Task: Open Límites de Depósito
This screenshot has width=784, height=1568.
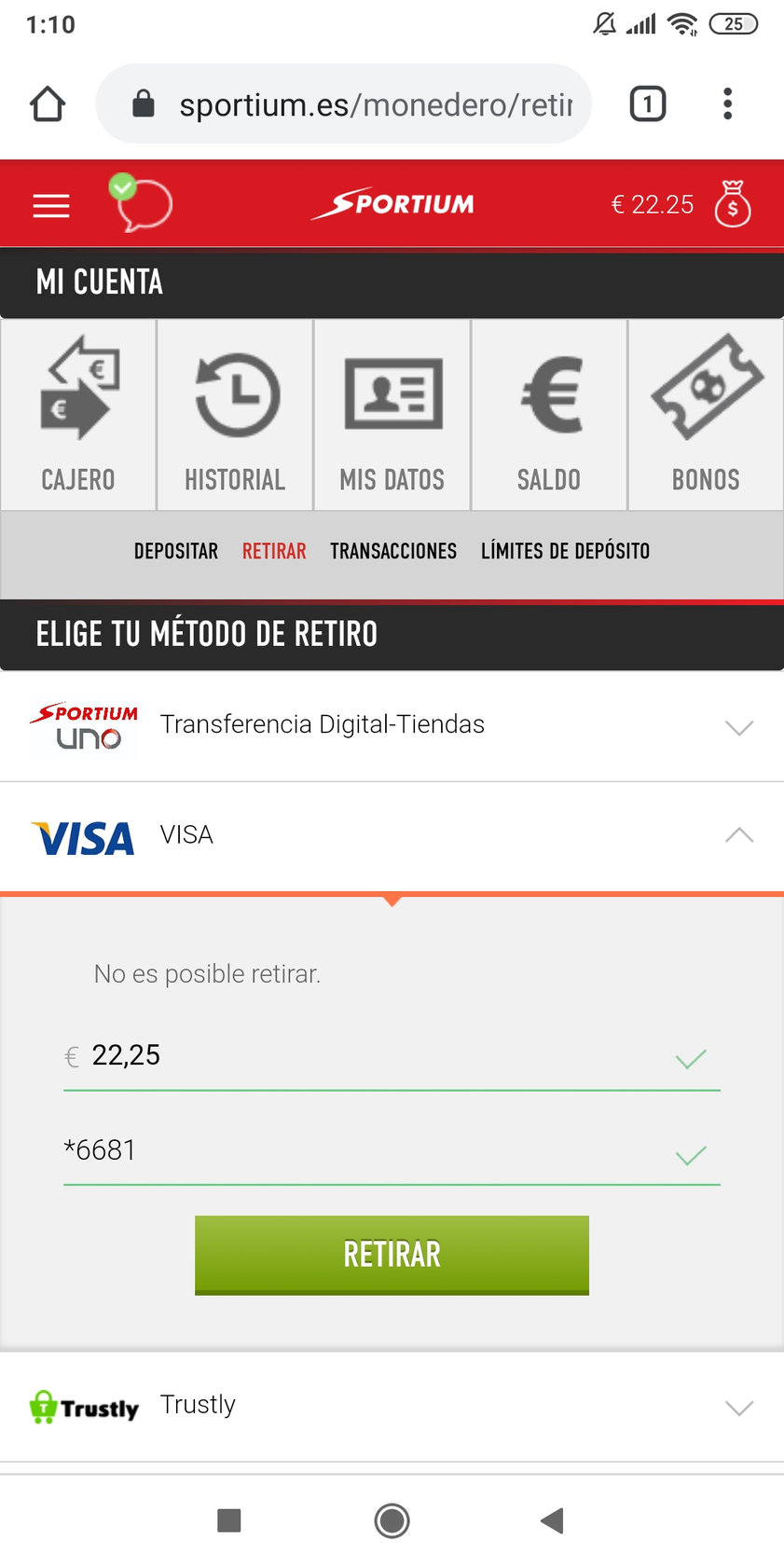Action: click(x=565, y=551)
